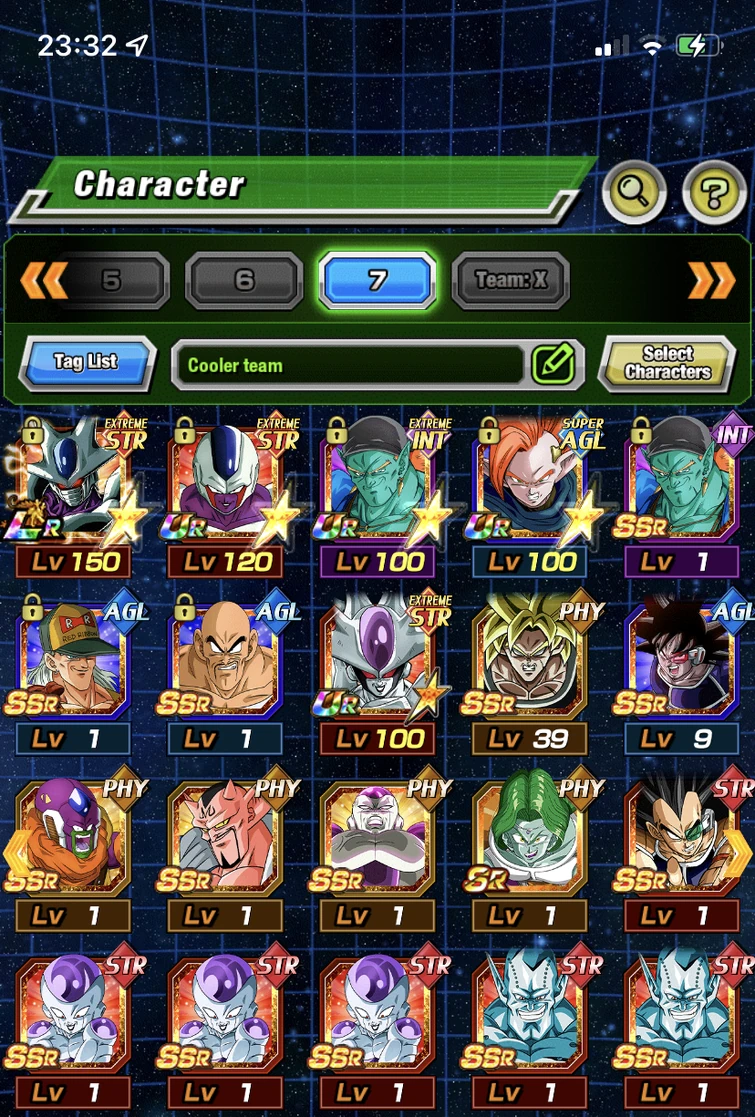This screenshot has width=755, height=1117.
Task: Switch to team page 5
Action: point(110,278)
